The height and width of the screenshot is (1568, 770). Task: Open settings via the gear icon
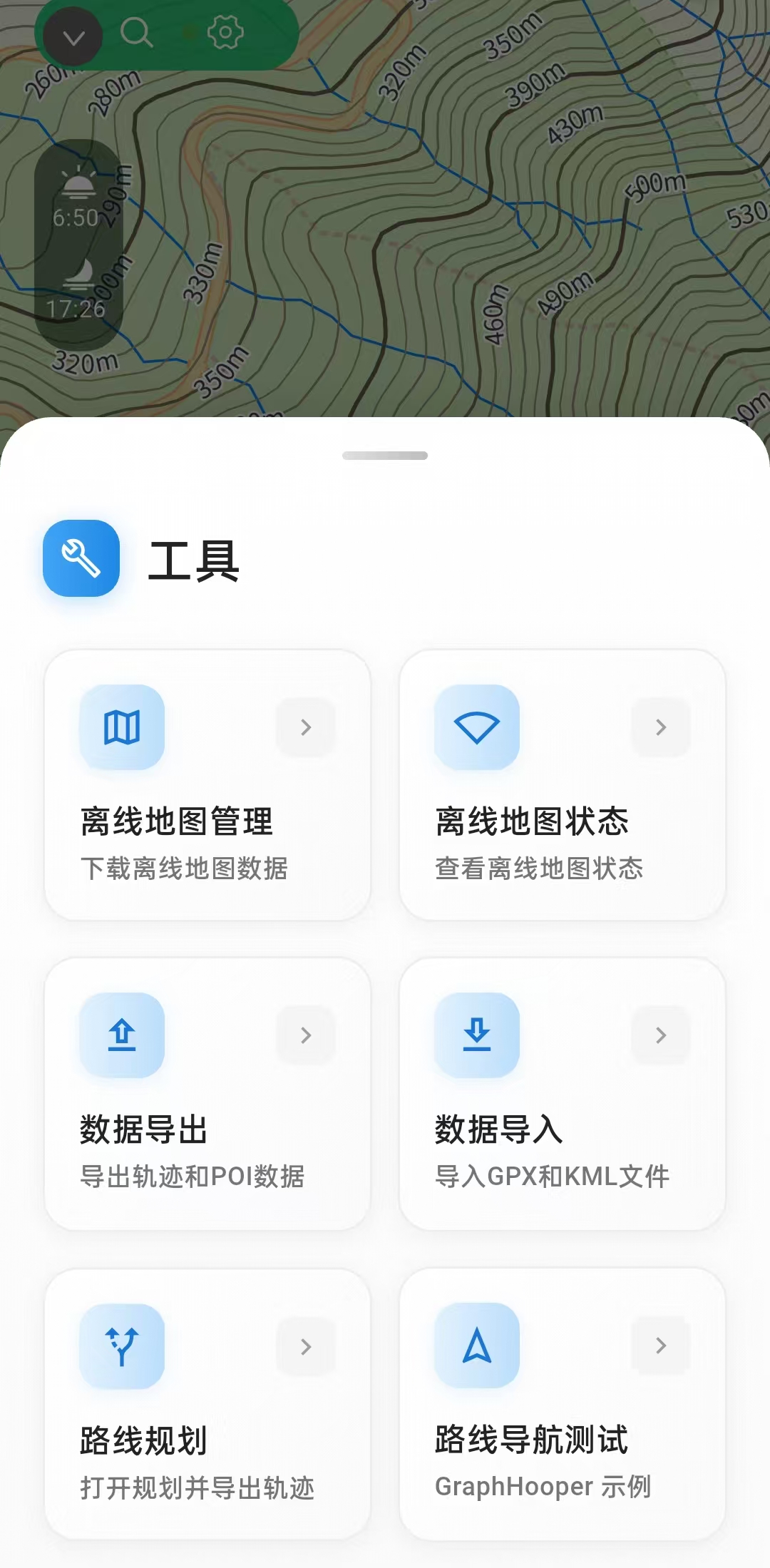(225, 32)
